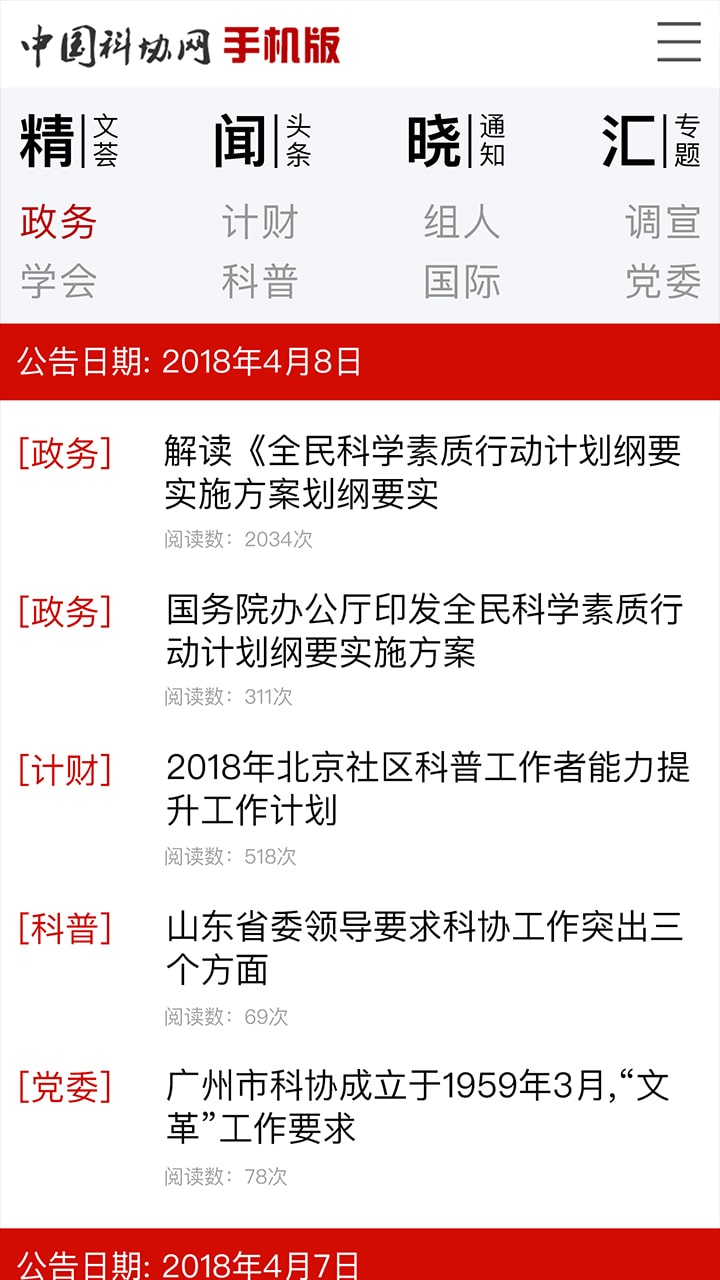Viewport: 720px width, 1280px height.
Task: Open article 国务院办公厅印发全民科学素质行动计划纲要
Action: point(424,630)
